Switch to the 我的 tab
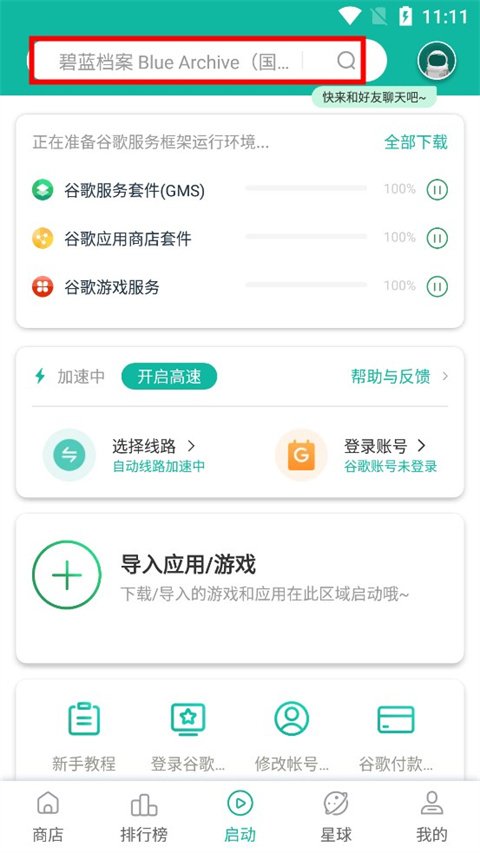 click(432, 817)
